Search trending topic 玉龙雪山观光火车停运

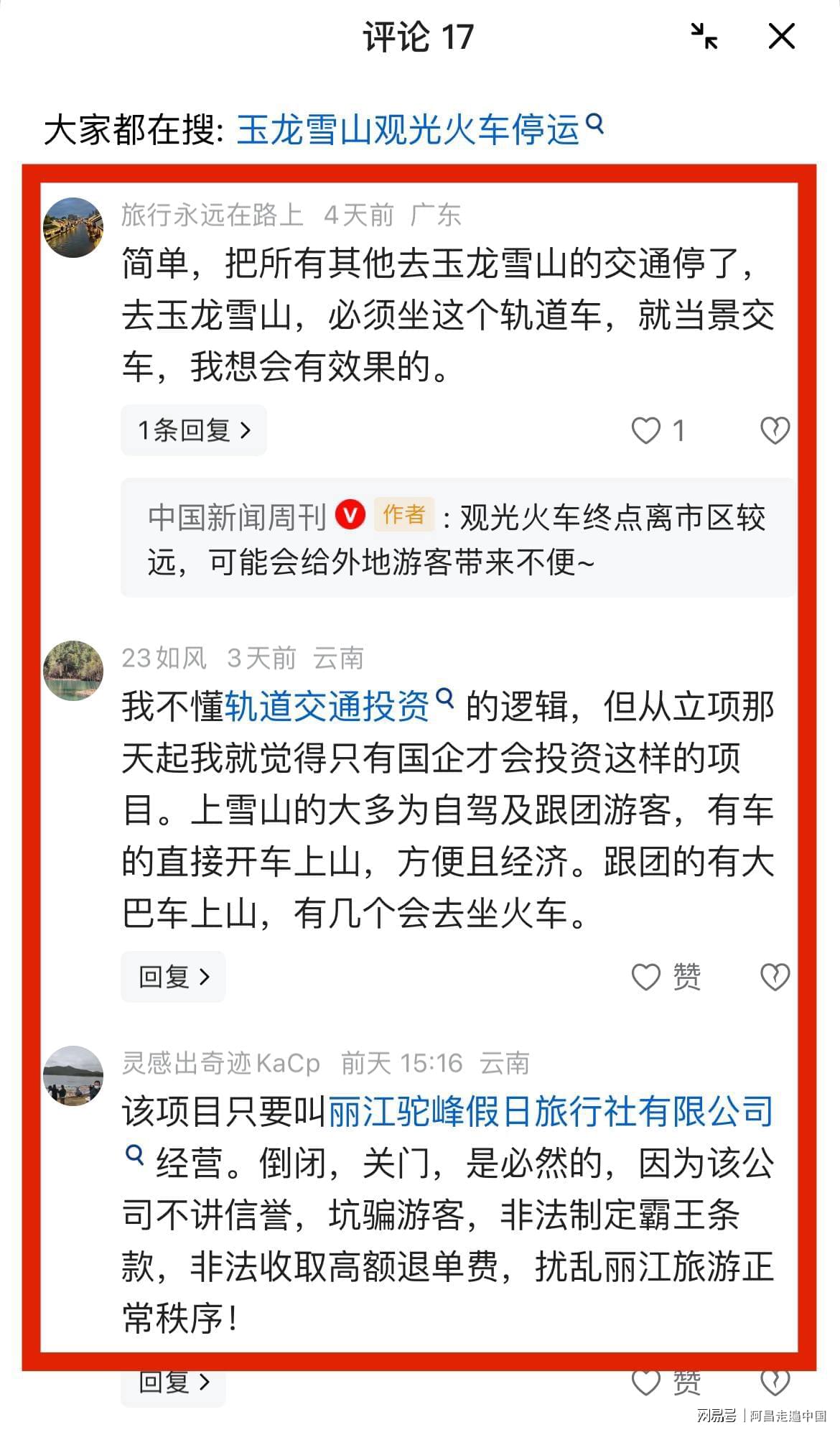420,130
